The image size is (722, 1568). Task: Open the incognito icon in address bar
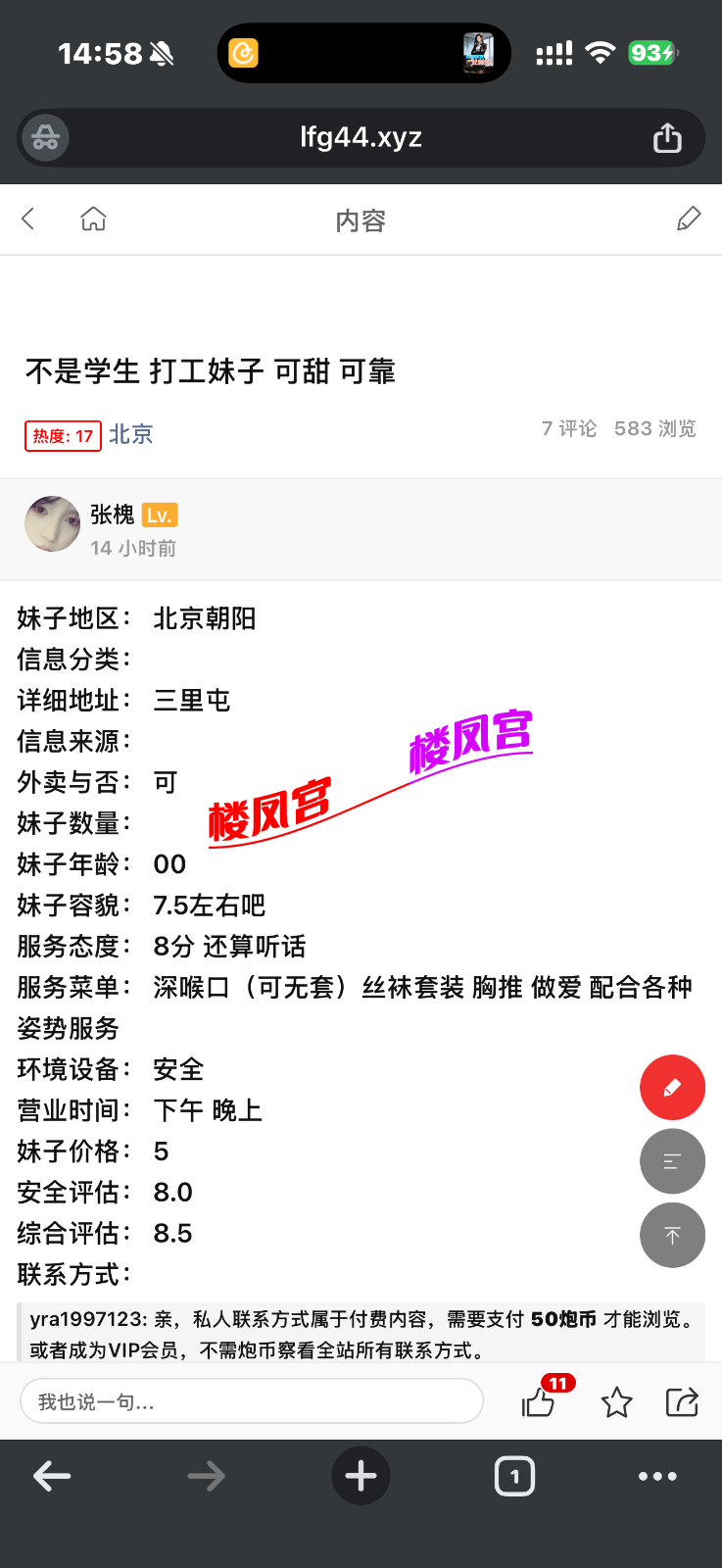[45, 137]
